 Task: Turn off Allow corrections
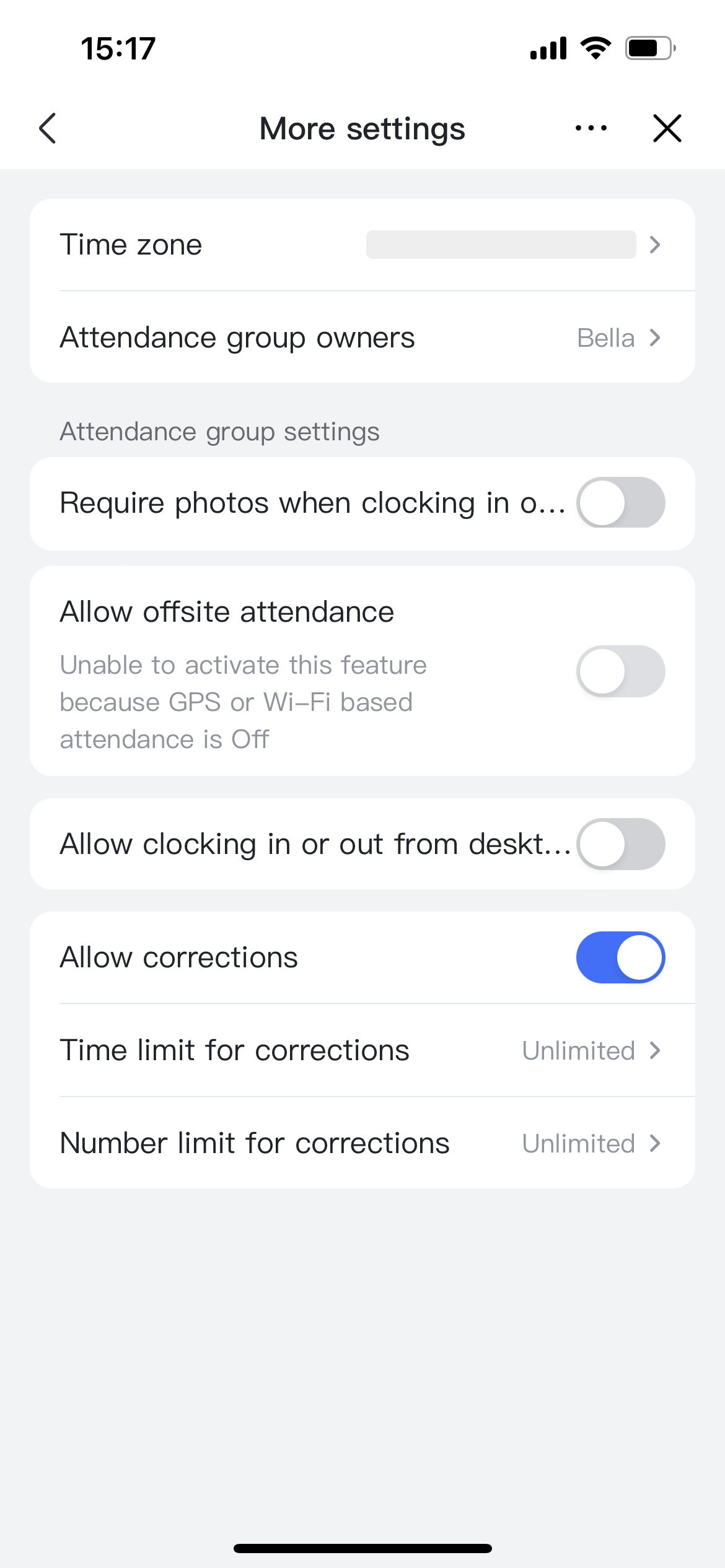coord(620,957)
